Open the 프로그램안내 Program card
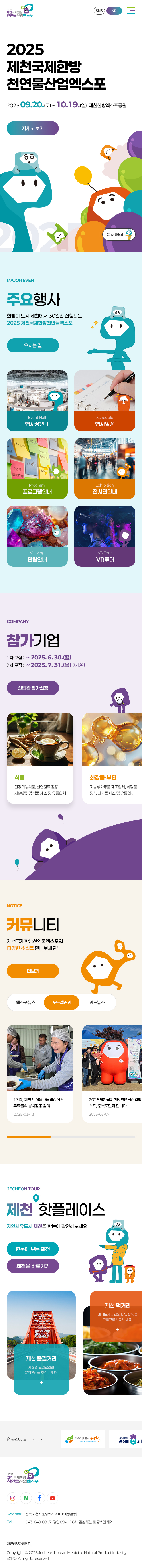Viewport: 142px width, 1568px height. (37, 468)
